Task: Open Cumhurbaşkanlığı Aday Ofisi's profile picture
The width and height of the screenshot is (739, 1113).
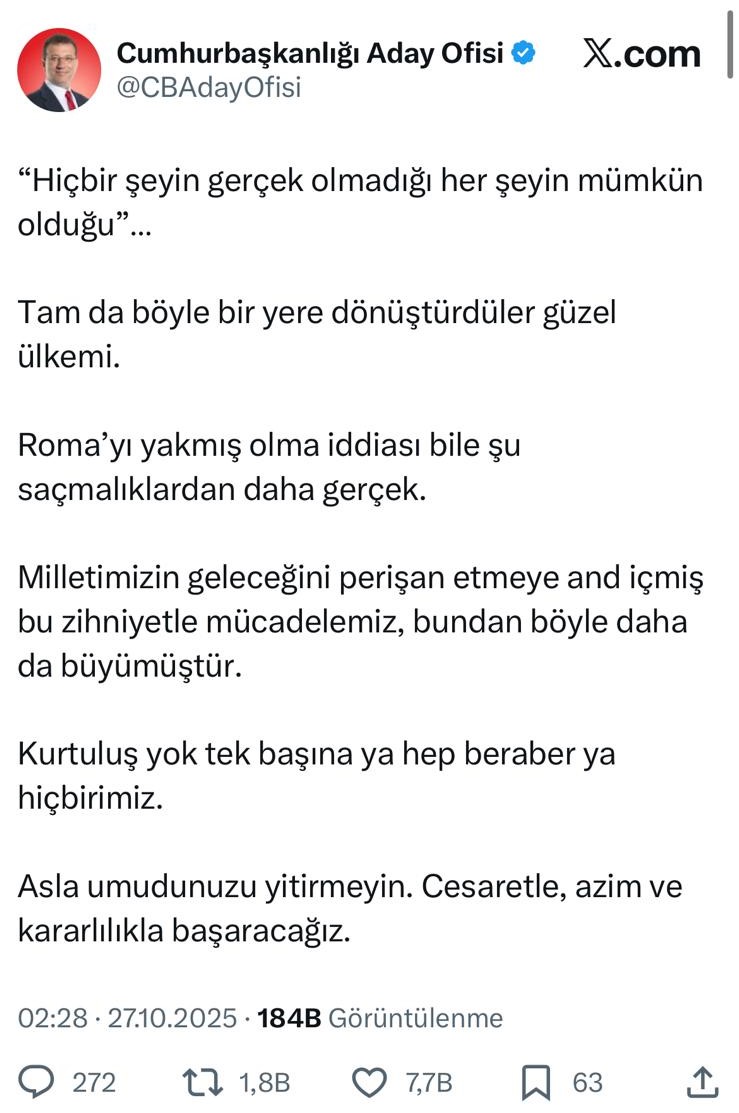Action: coord(60,69)
